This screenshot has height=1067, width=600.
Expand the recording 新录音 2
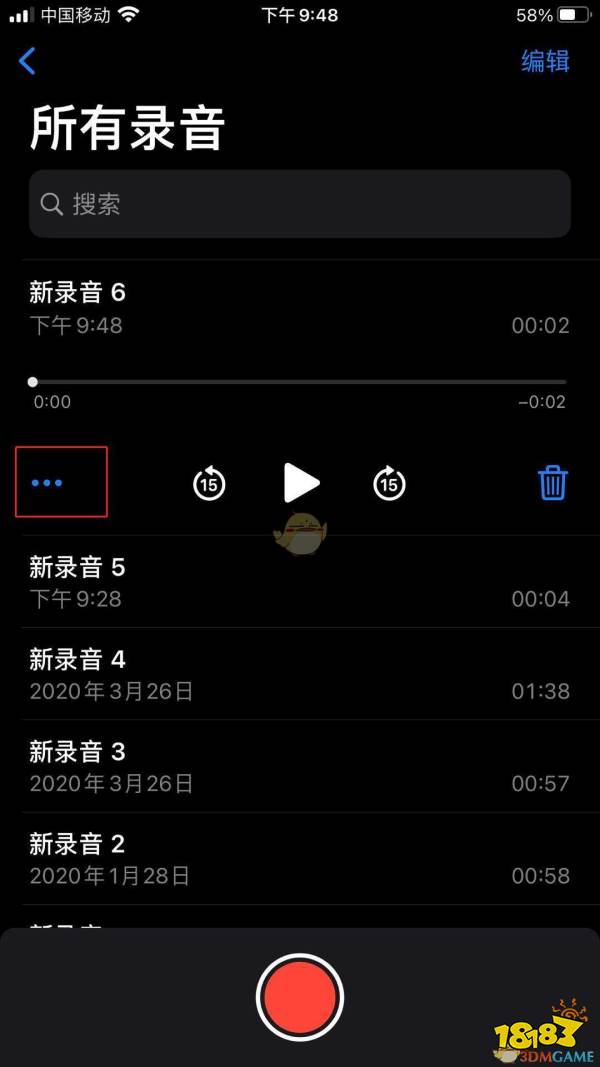(300, 858)
